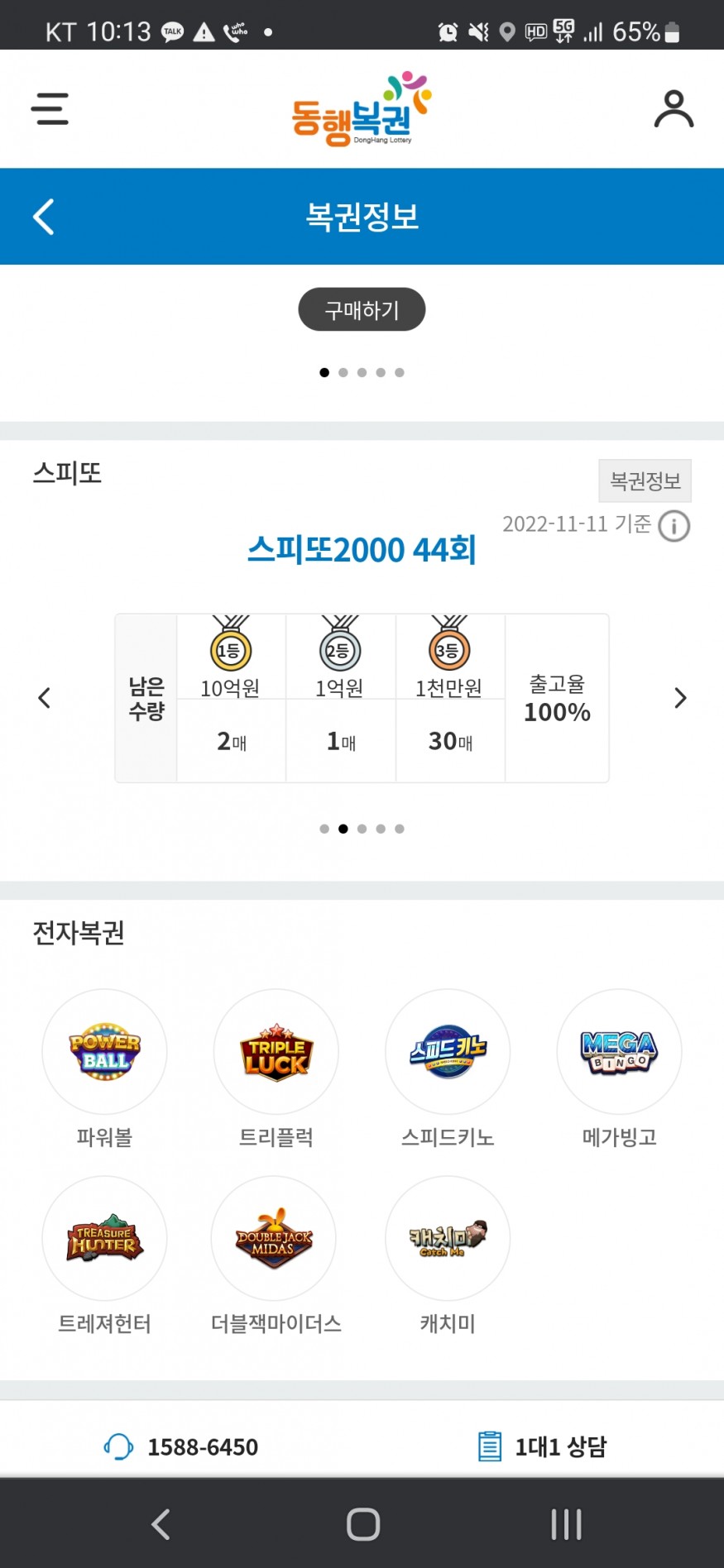Open the 복권정보 button in 스피또 section

tap(645, 481)
